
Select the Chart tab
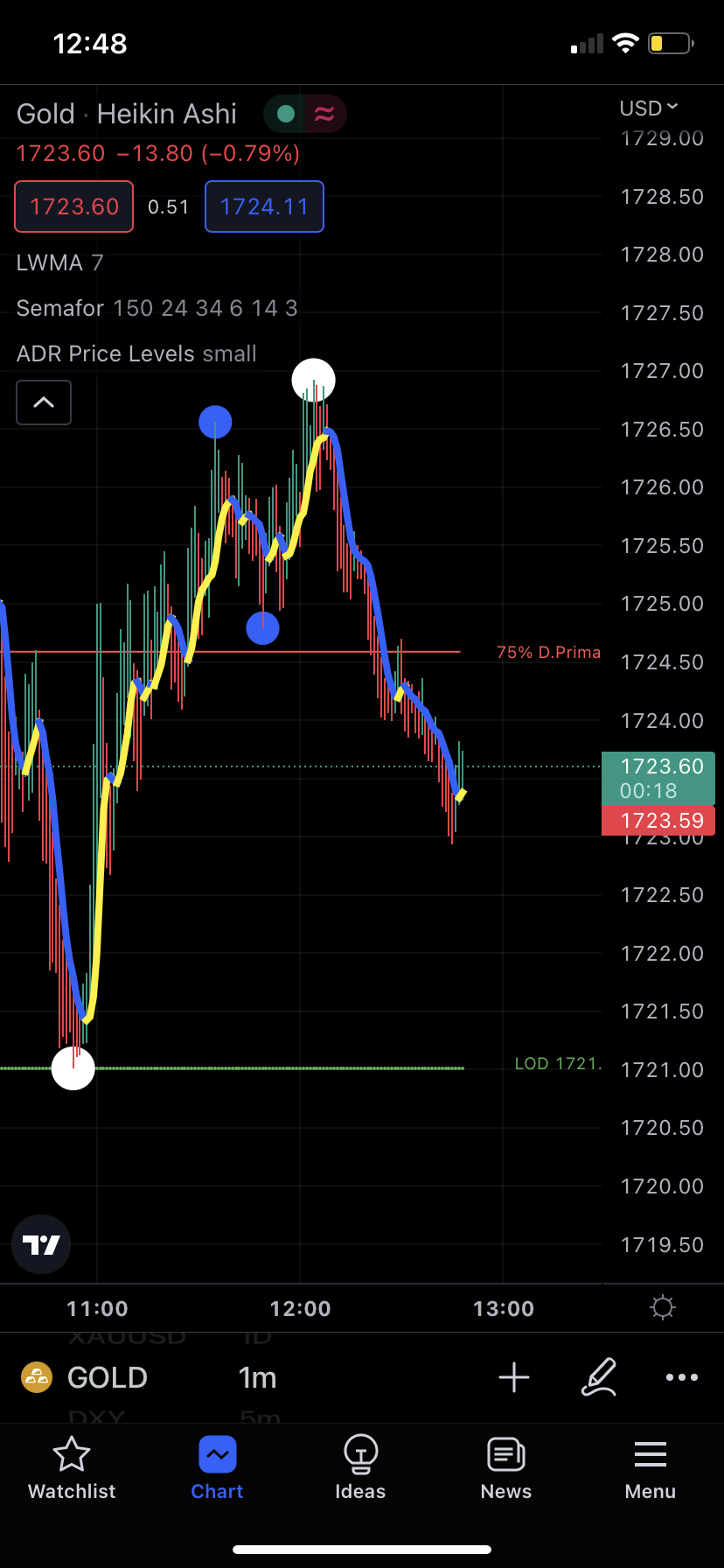[x=217, y=1468]
